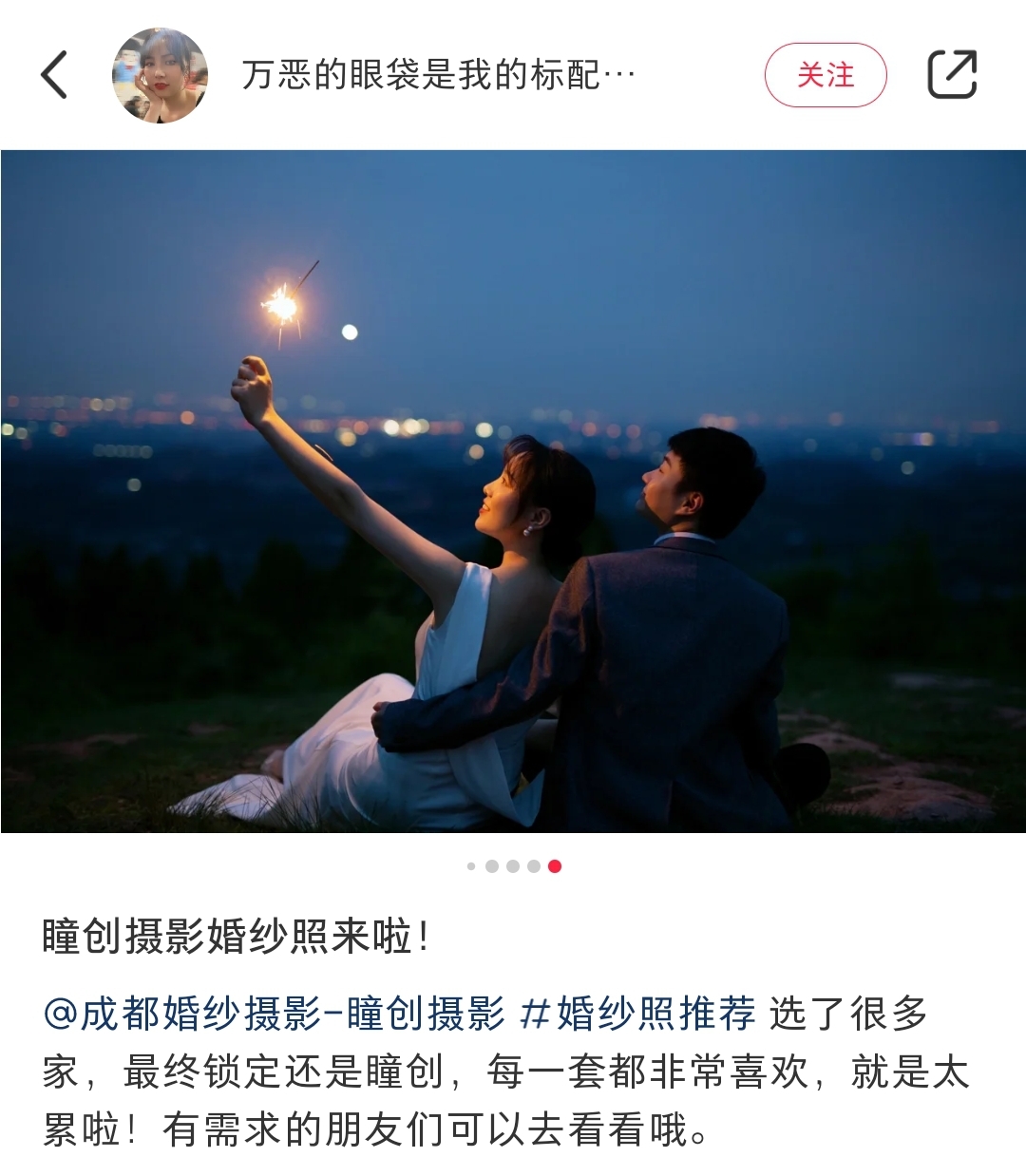The width and height of the screenshot is (1026, 1176).
Task: Open the #婚纱照推荐 hashtag
Action: [x=638, y=1014]
